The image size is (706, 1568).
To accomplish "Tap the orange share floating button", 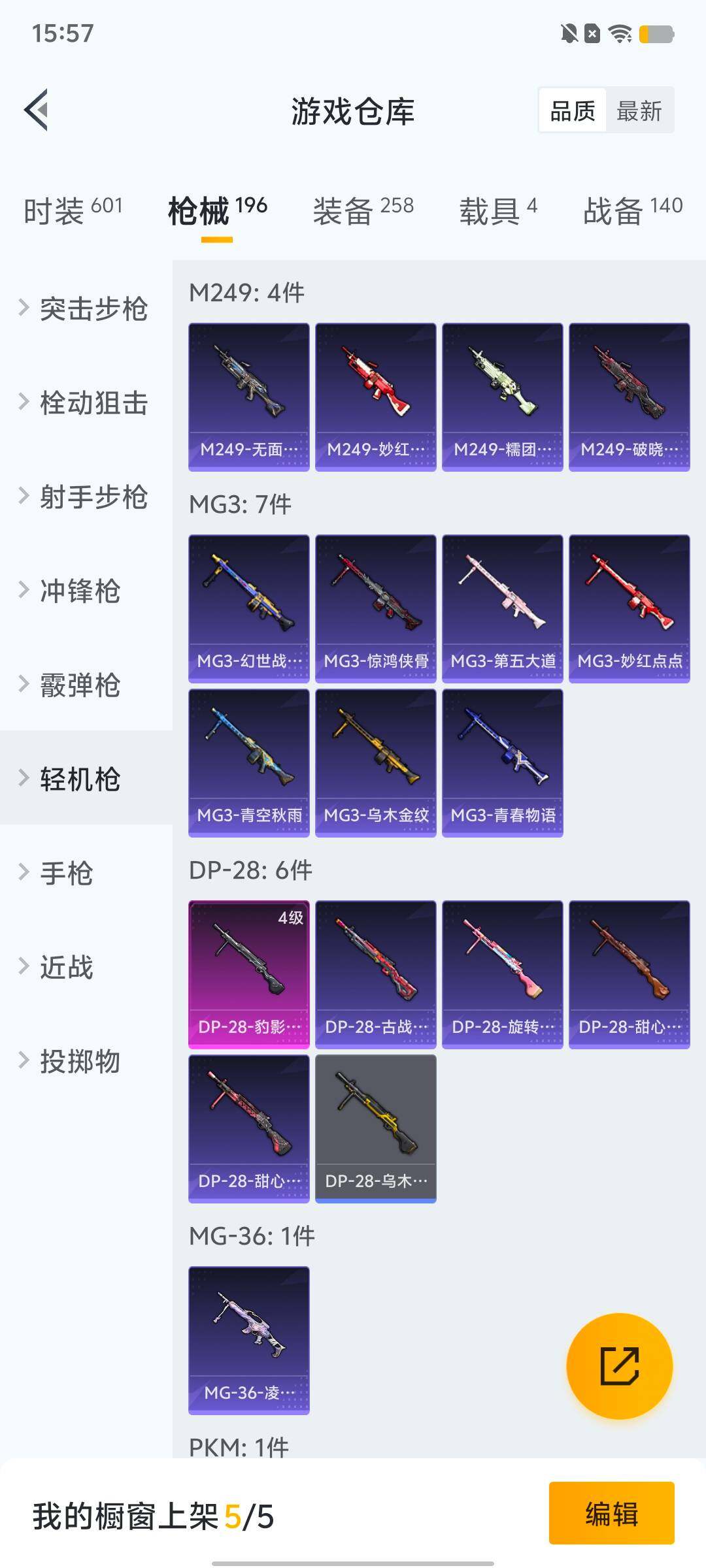I will 619,1366.
